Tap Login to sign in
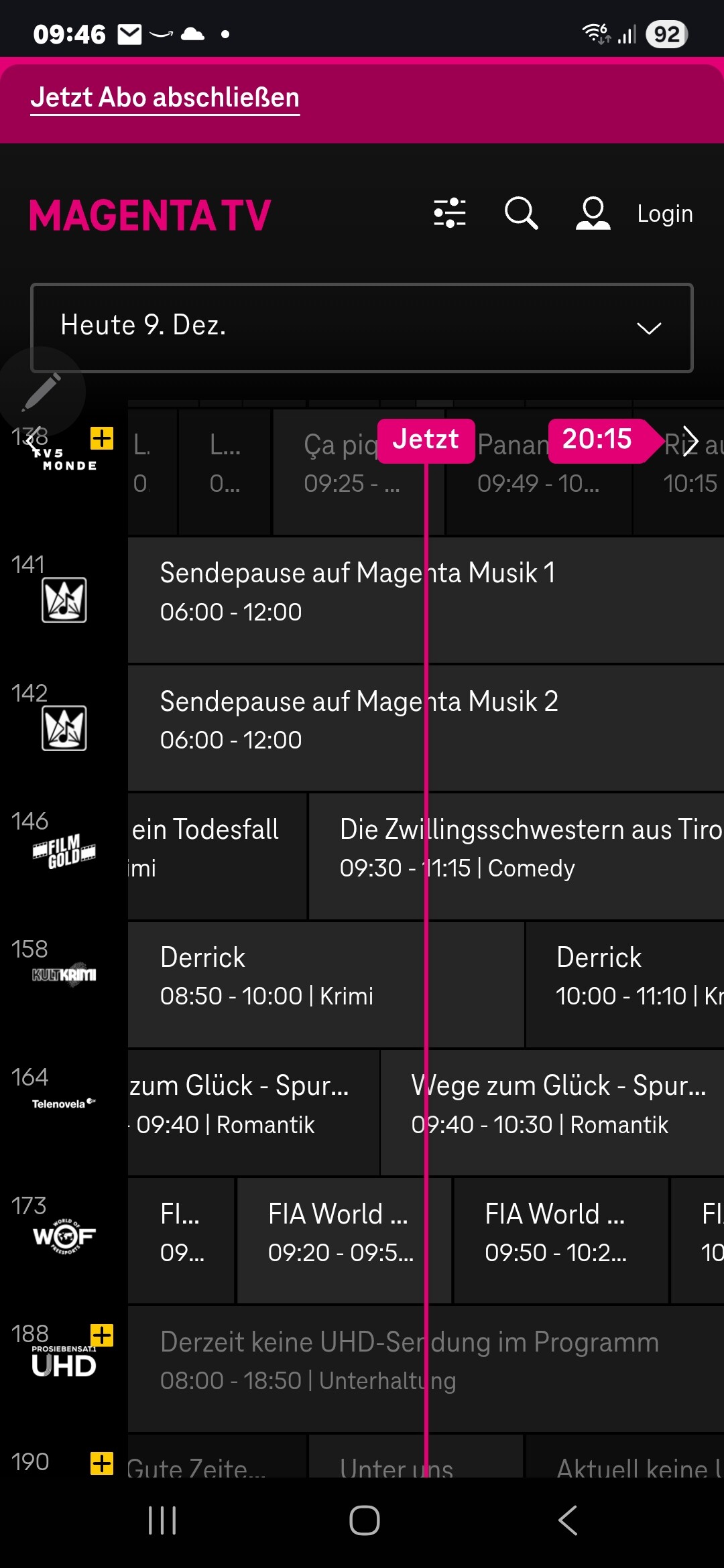Image resolution: width=724 pixels, height=1568 pixels. click(664, 214)
